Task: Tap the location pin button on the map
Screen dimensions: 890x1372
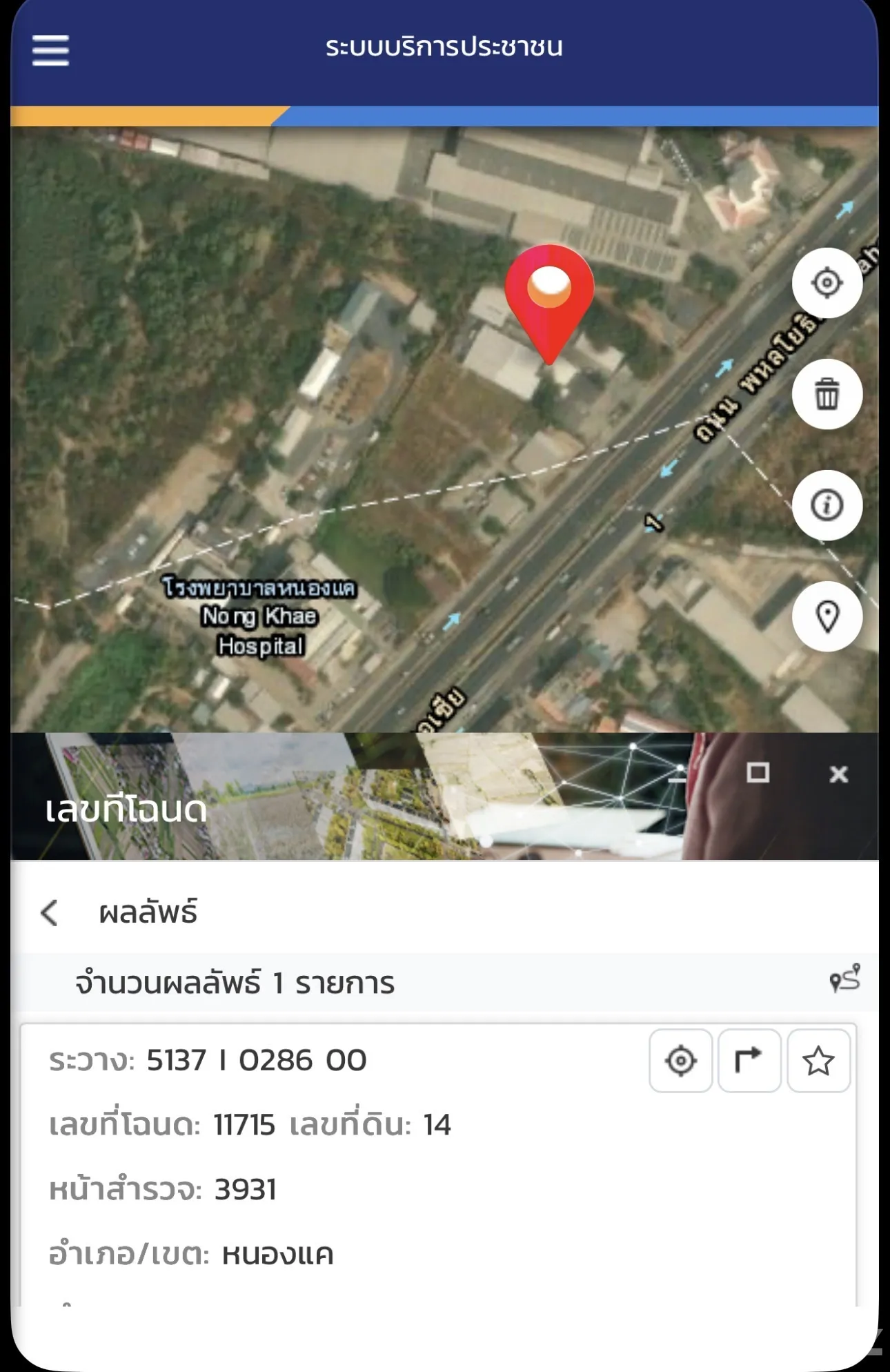Action: pos(827,616)
